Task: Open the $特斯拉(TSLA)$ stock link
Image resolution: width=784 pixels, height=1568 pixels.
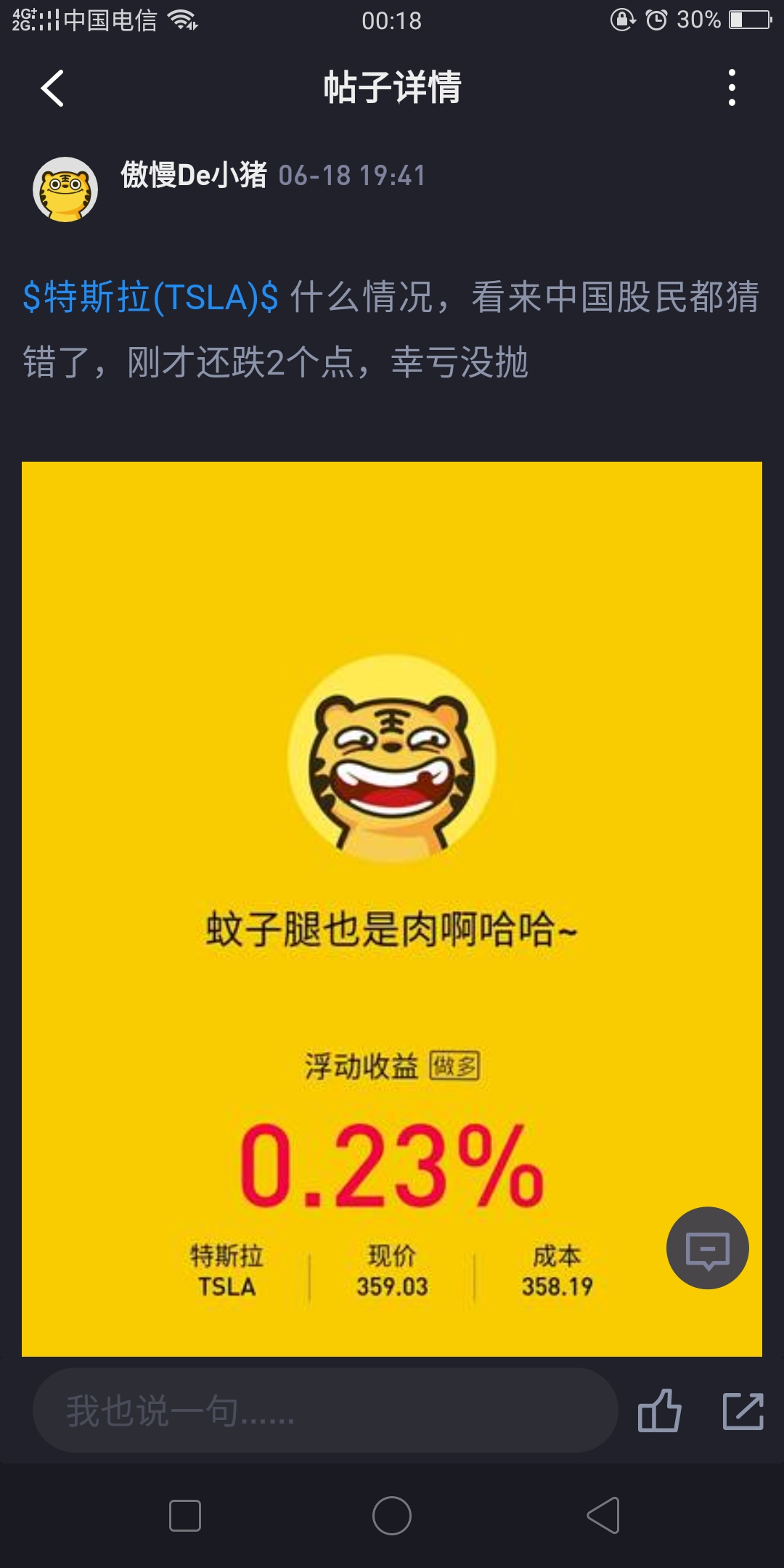Action: (150, 298)
